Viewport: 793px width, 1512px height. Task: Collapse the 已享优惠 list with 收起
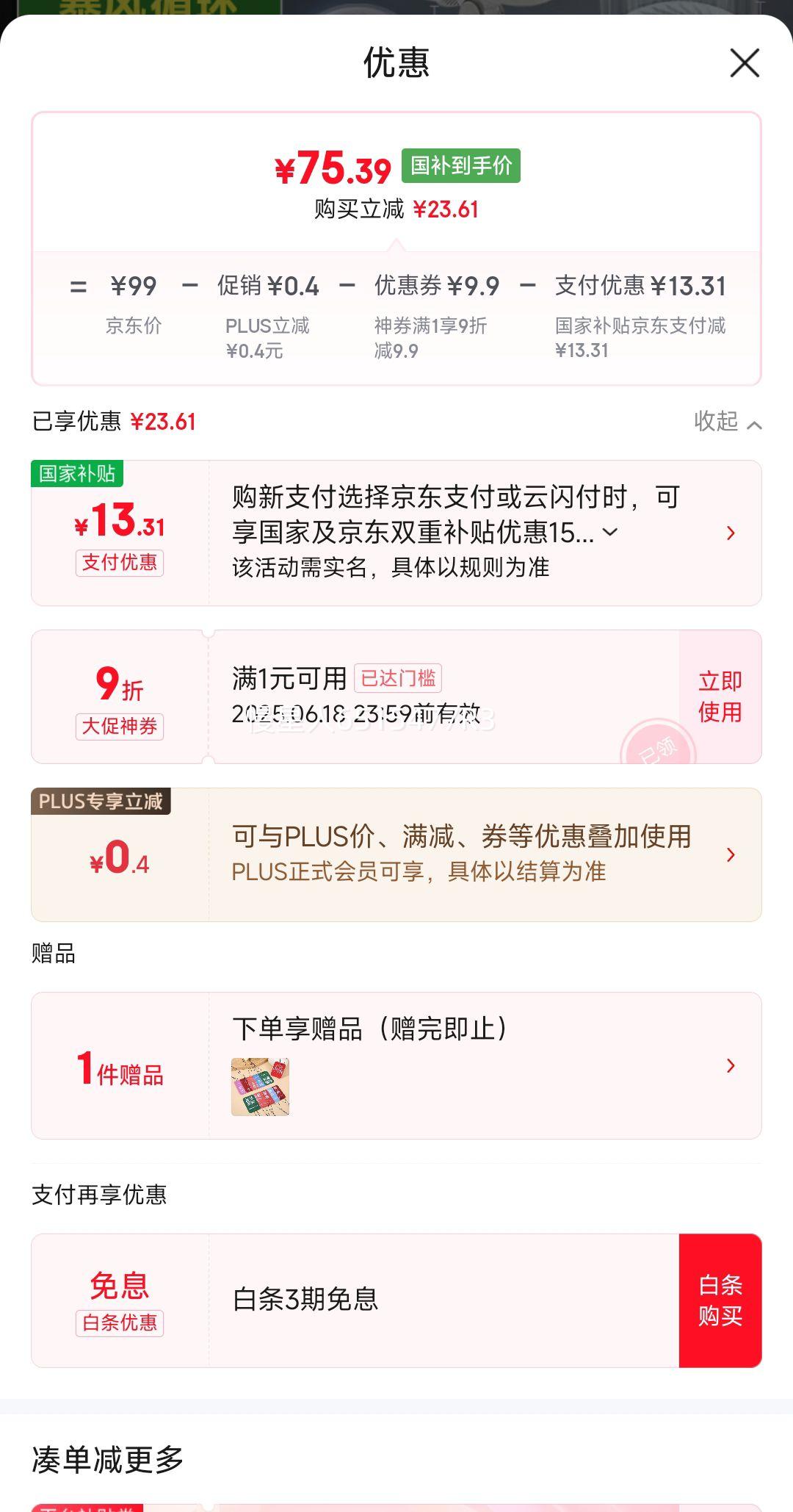coord(727,422)
